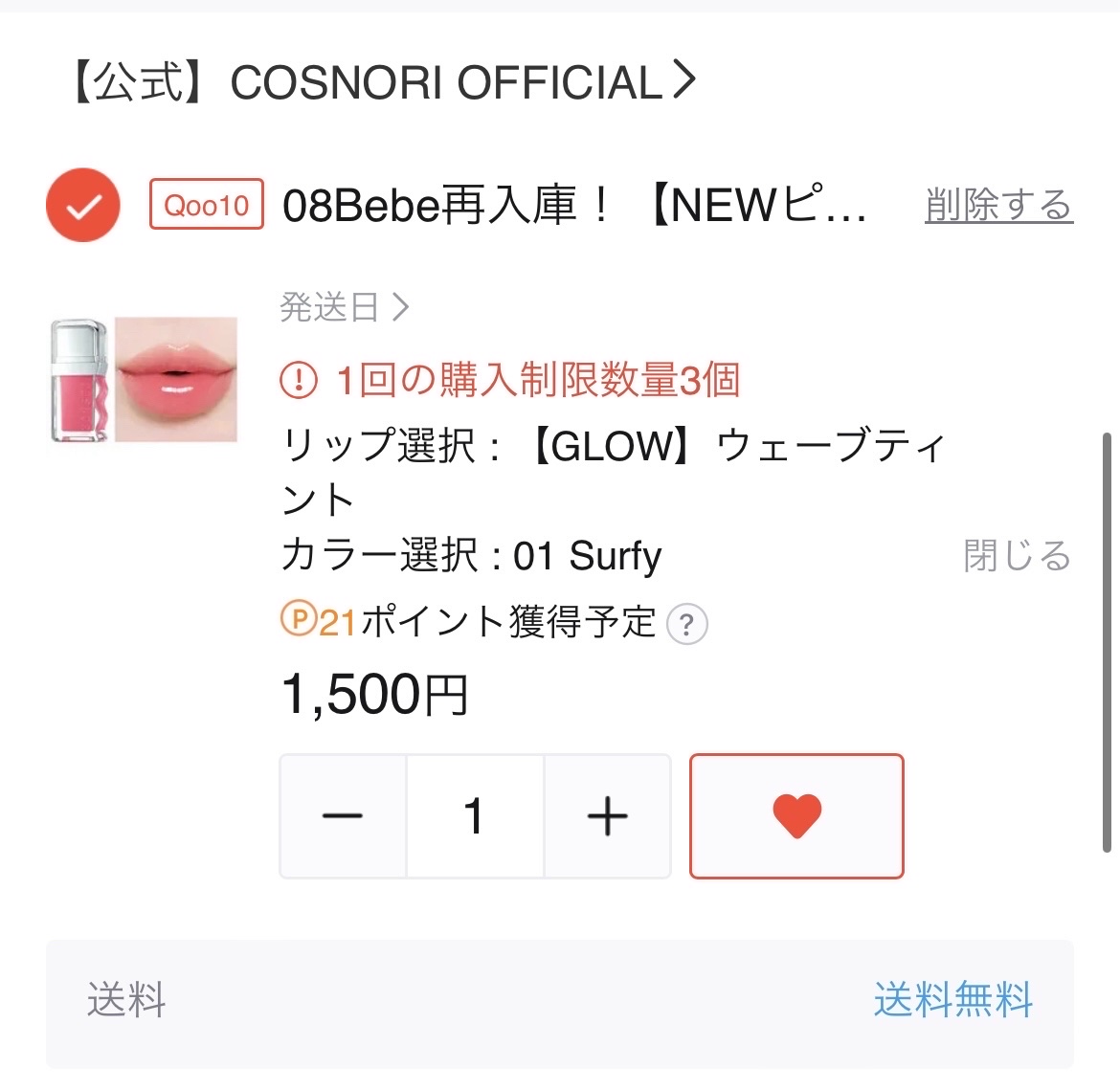
Task: Decrease quantity with the minus button
Action: [343, 815]
